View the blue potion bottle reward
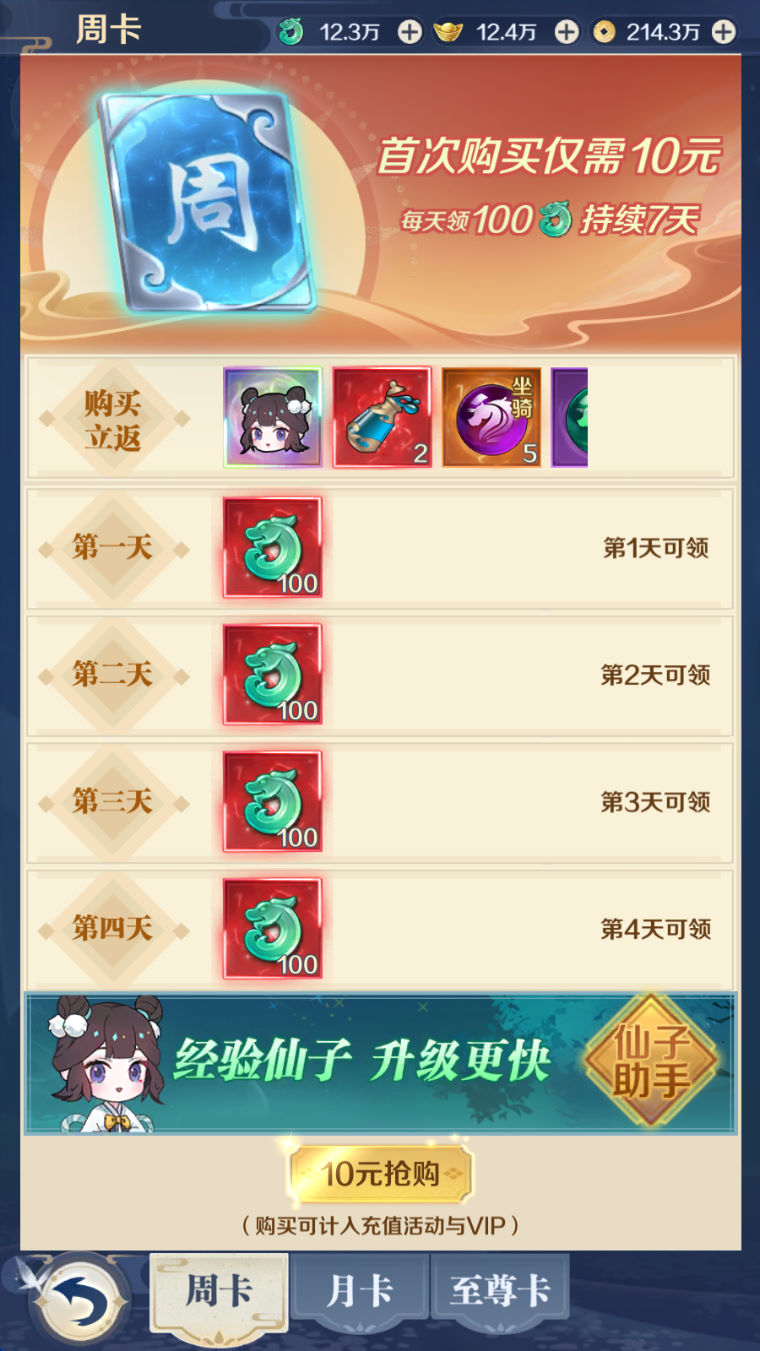The height and width of the screenshot is (1351, 760). [x=381, y=417]
